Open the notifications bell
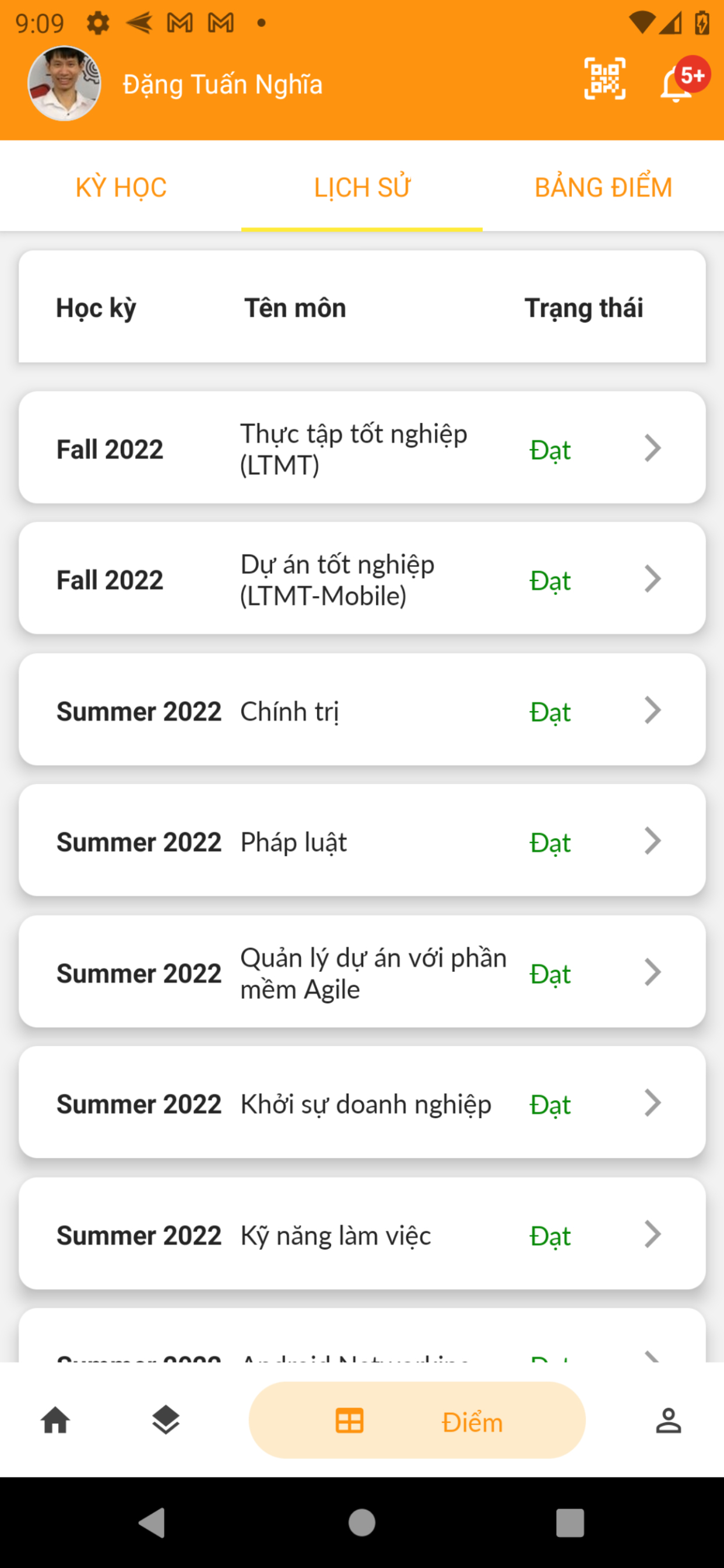This screenshot has height=1568, width=724. click(x=677, y=84)
